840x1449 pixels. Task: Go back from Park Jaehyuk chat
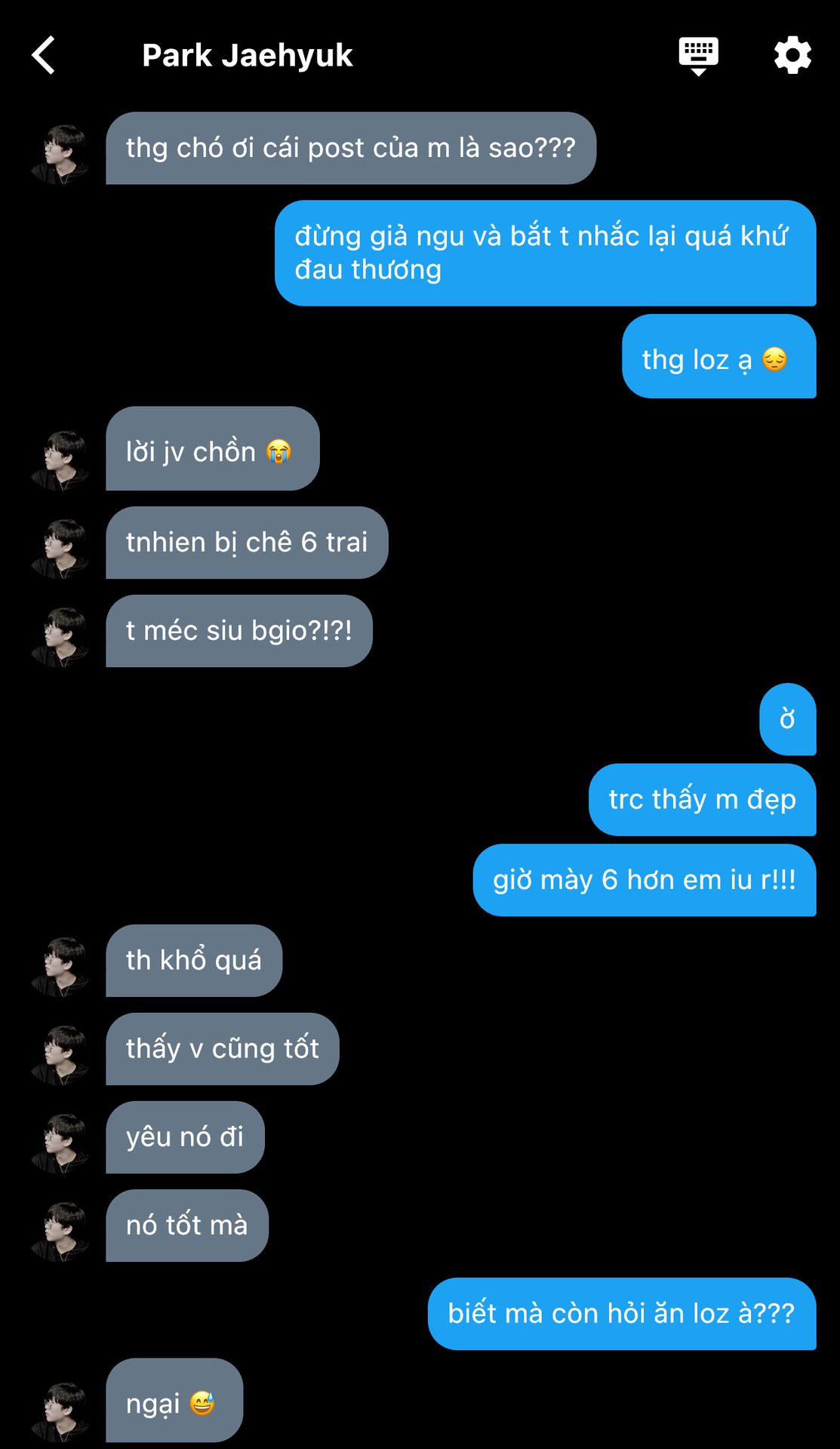tap(44, 55)
